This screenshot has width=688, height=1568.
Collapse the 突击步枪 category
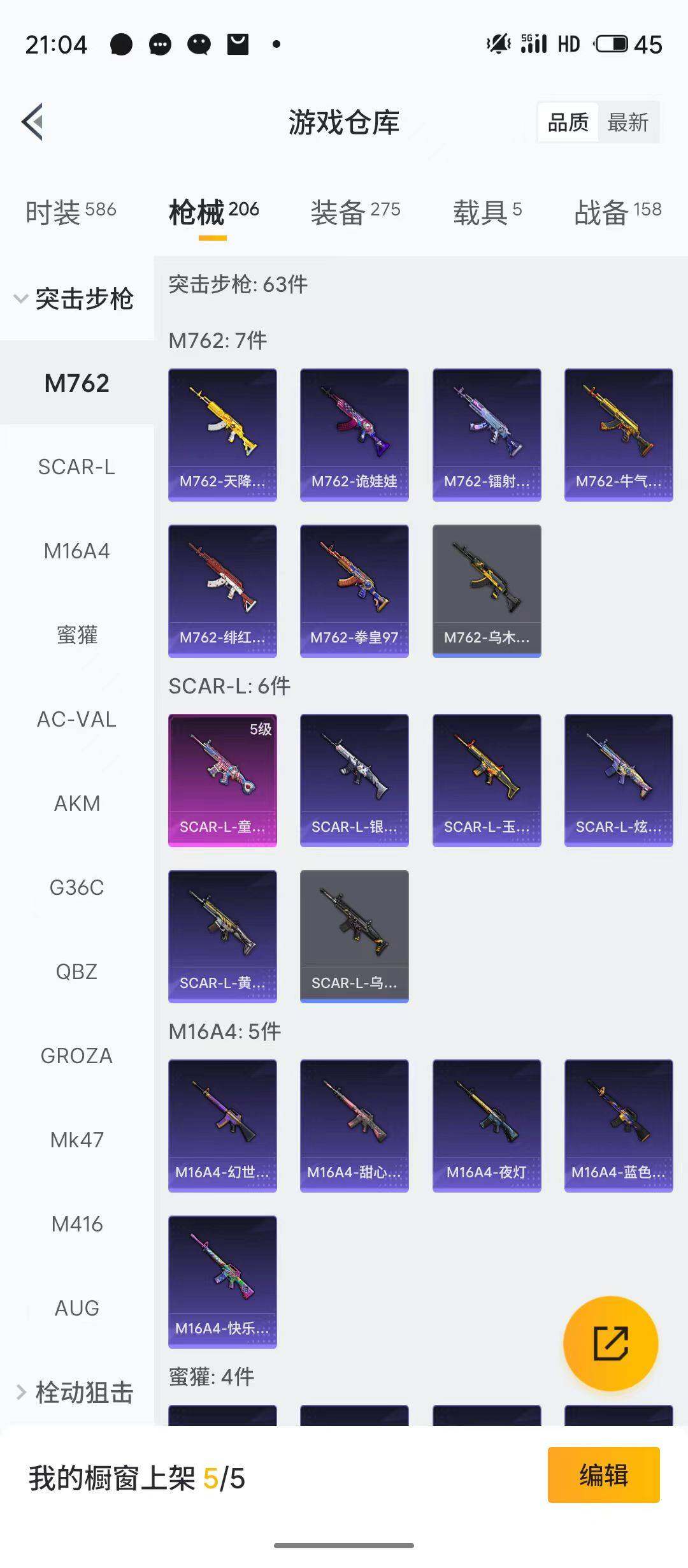point(75,298)
